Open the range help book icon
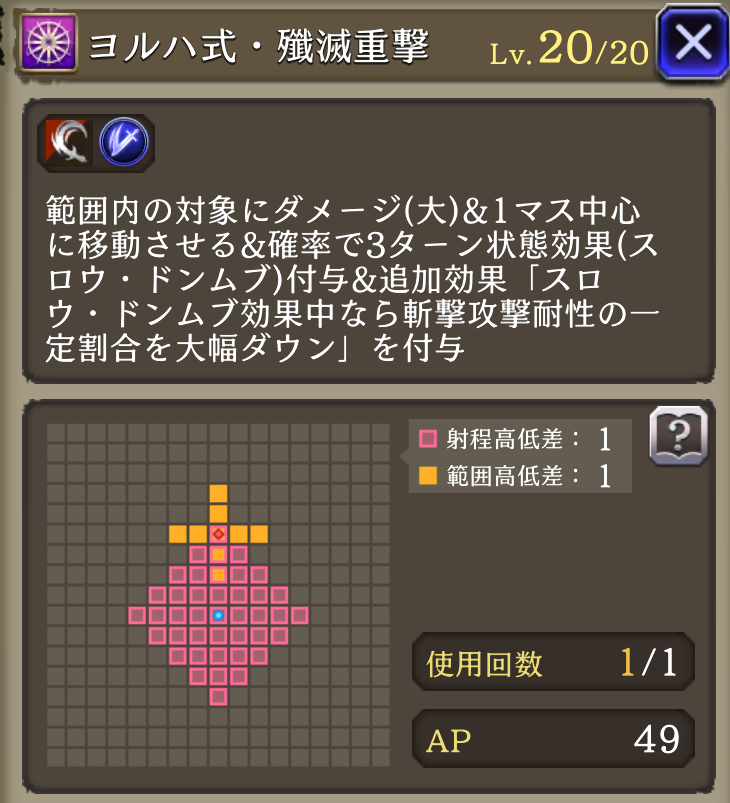This screenshot has height=803, width=730. [678, 437]
